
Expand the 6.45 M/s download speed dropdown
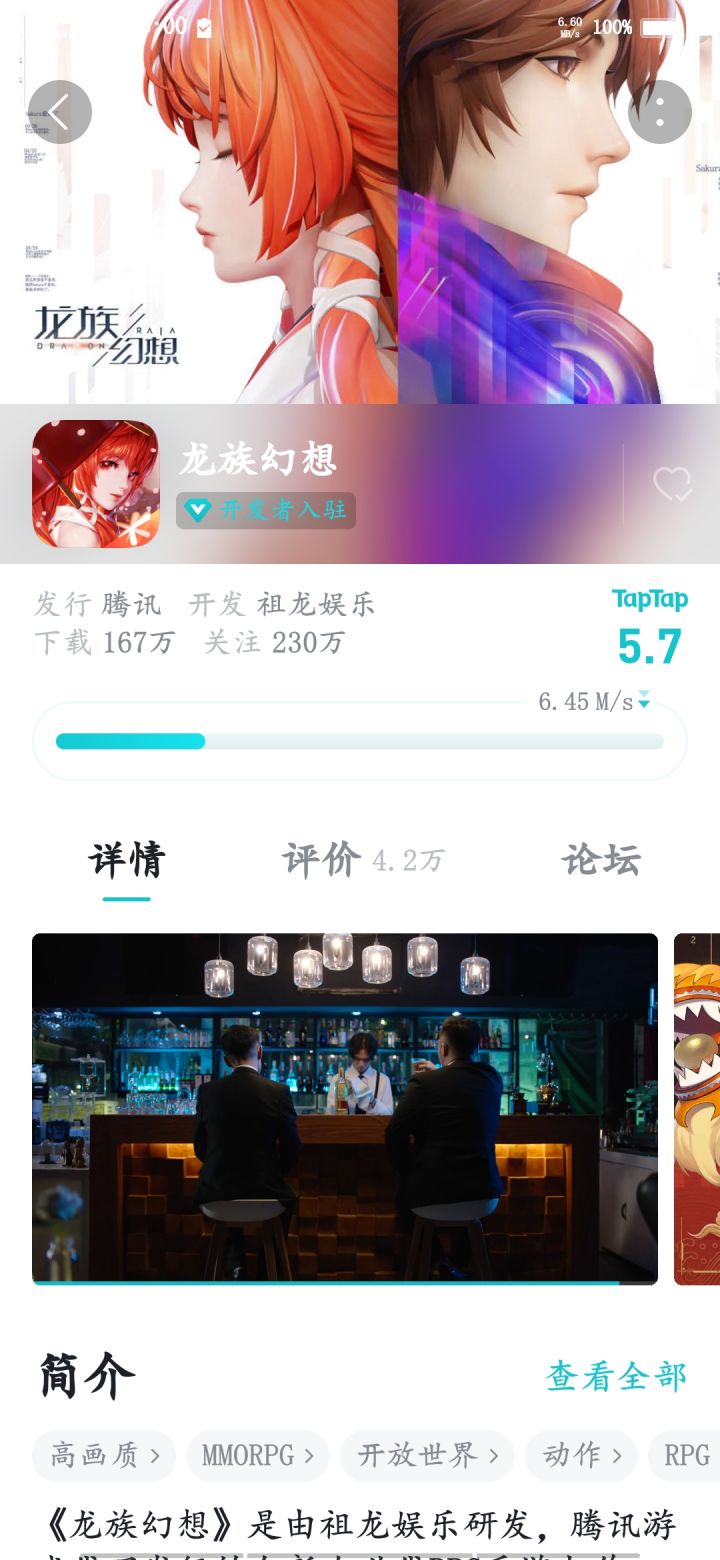click(x=642, y=700)
